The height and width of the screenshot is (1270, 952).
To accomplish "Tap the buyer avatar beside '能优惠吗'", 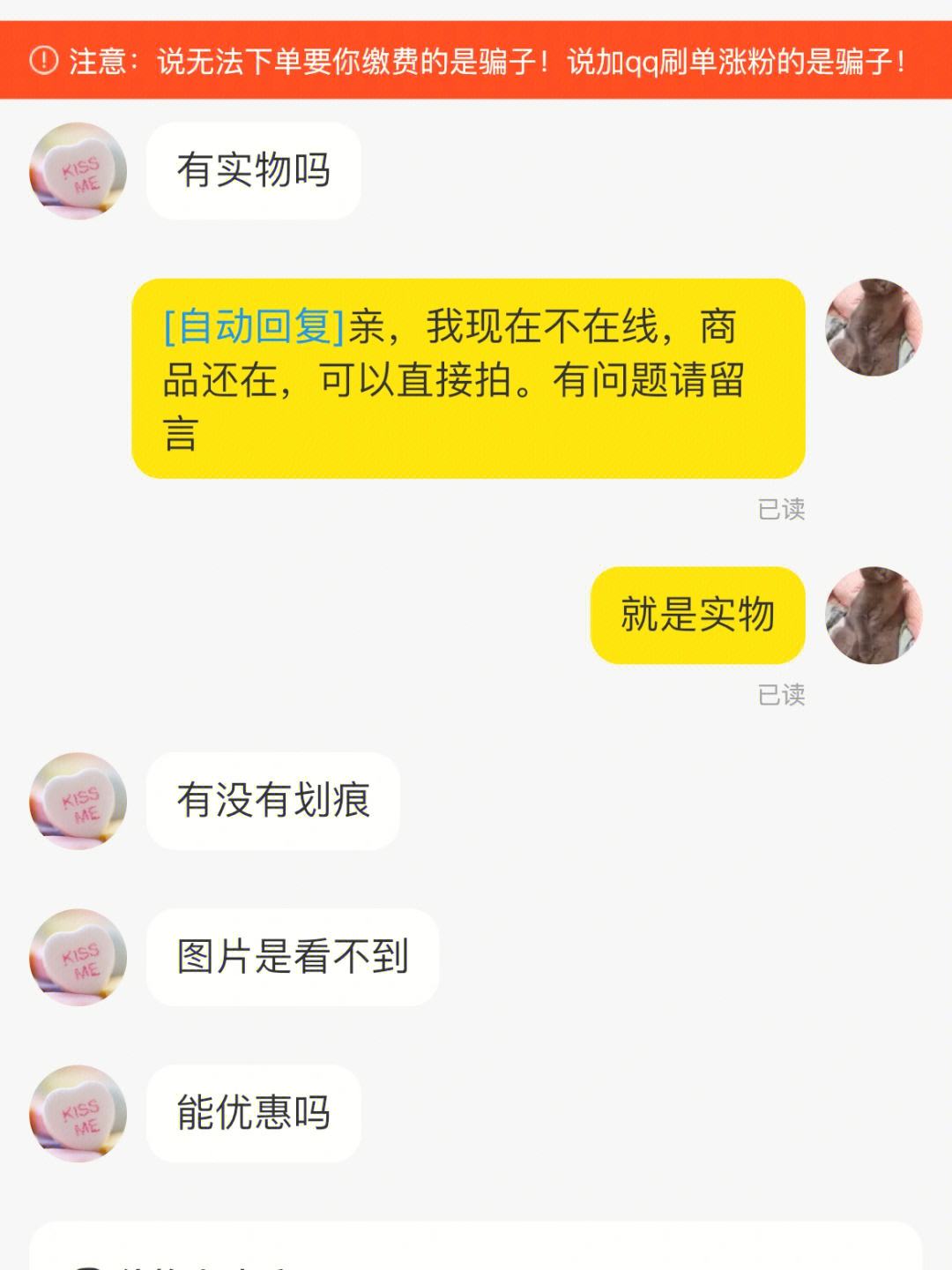I will pyautogui.click(x=78, y=1113).
